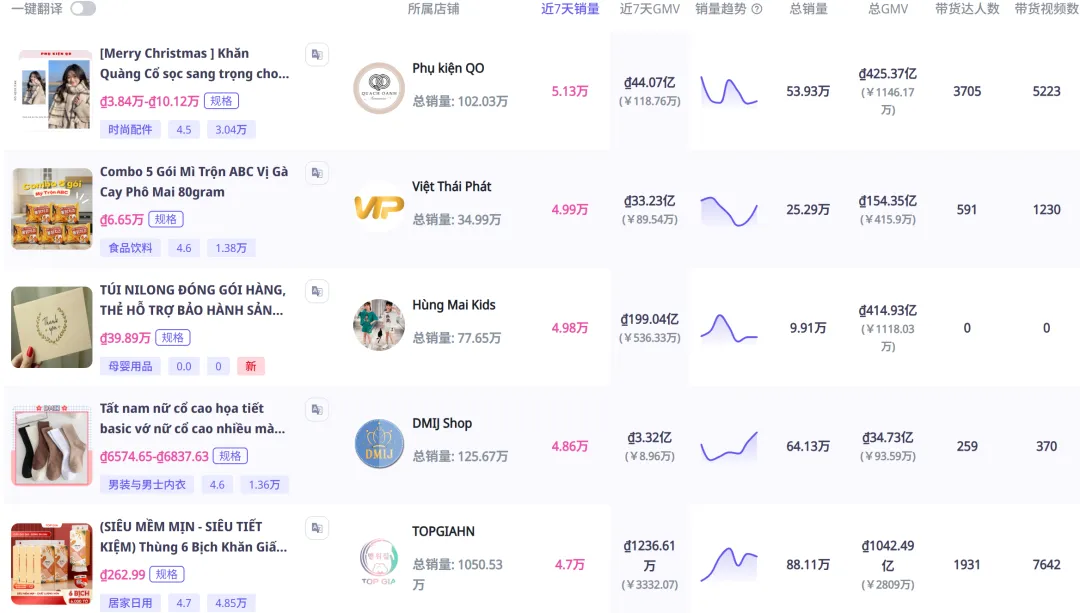Viewport: 1080px width, 613px height.
Task: Translate the TÚI NILONG ĐÓNG GÓI title
Action: (x=317, y=291)
